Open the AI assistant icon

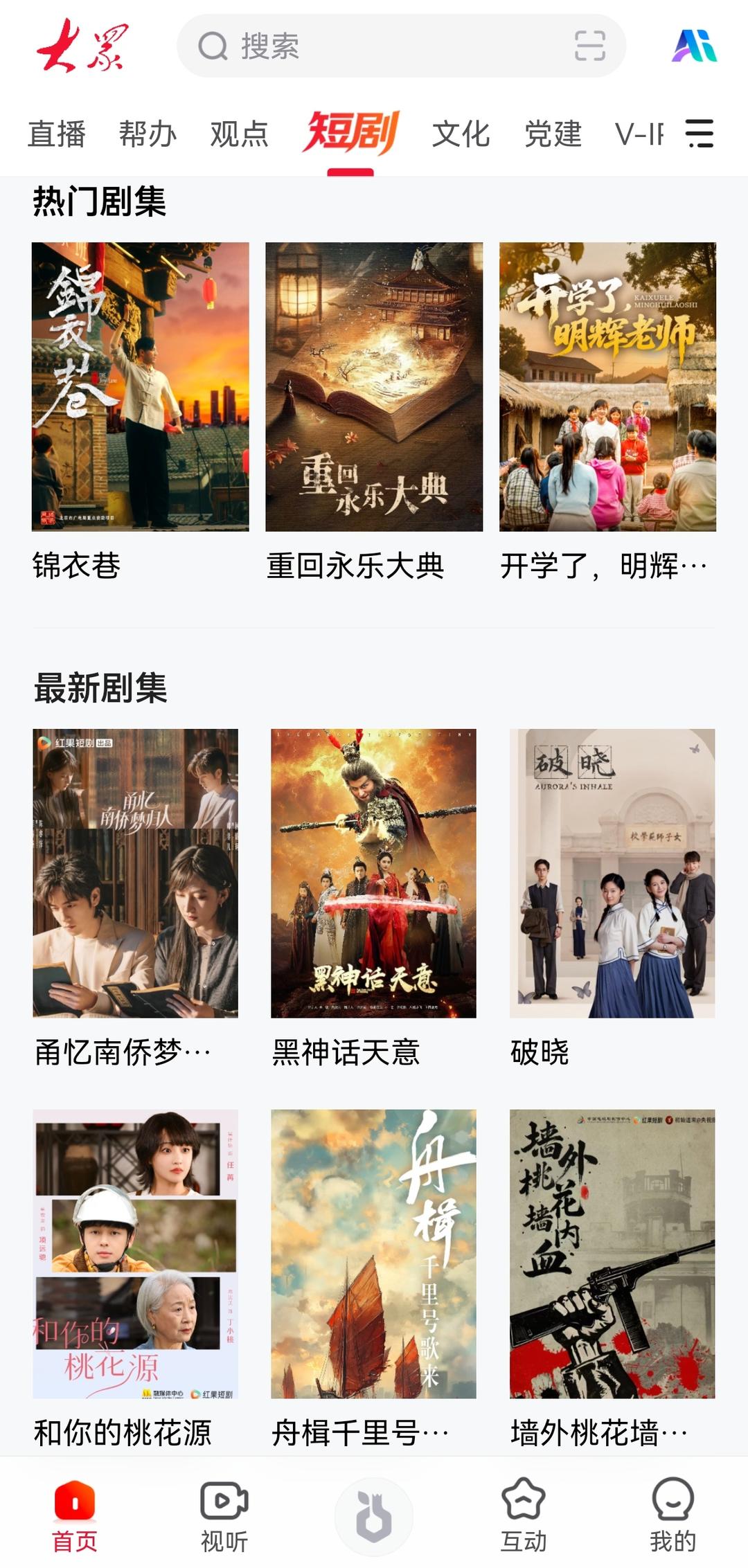tap(694, 46)
